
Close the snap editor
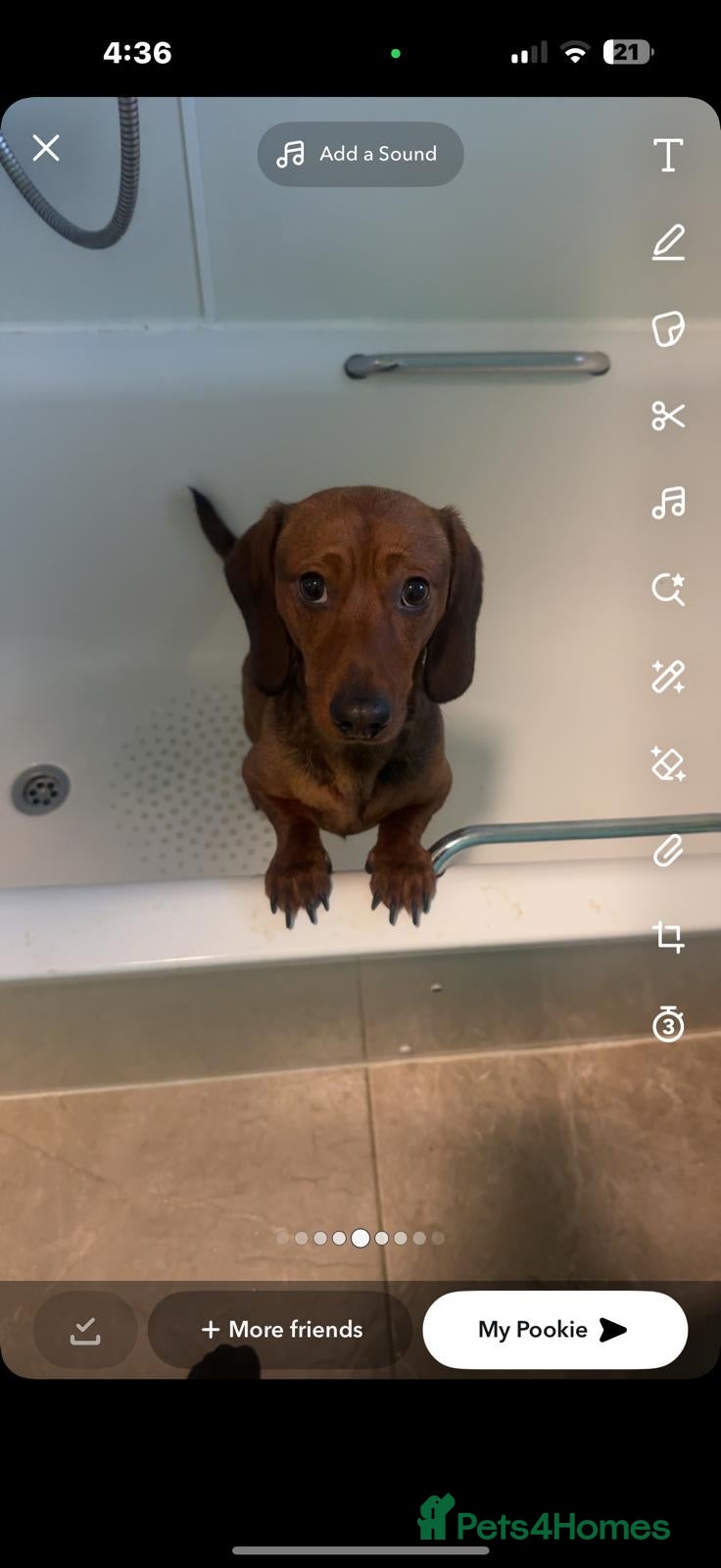click(45, 147)
